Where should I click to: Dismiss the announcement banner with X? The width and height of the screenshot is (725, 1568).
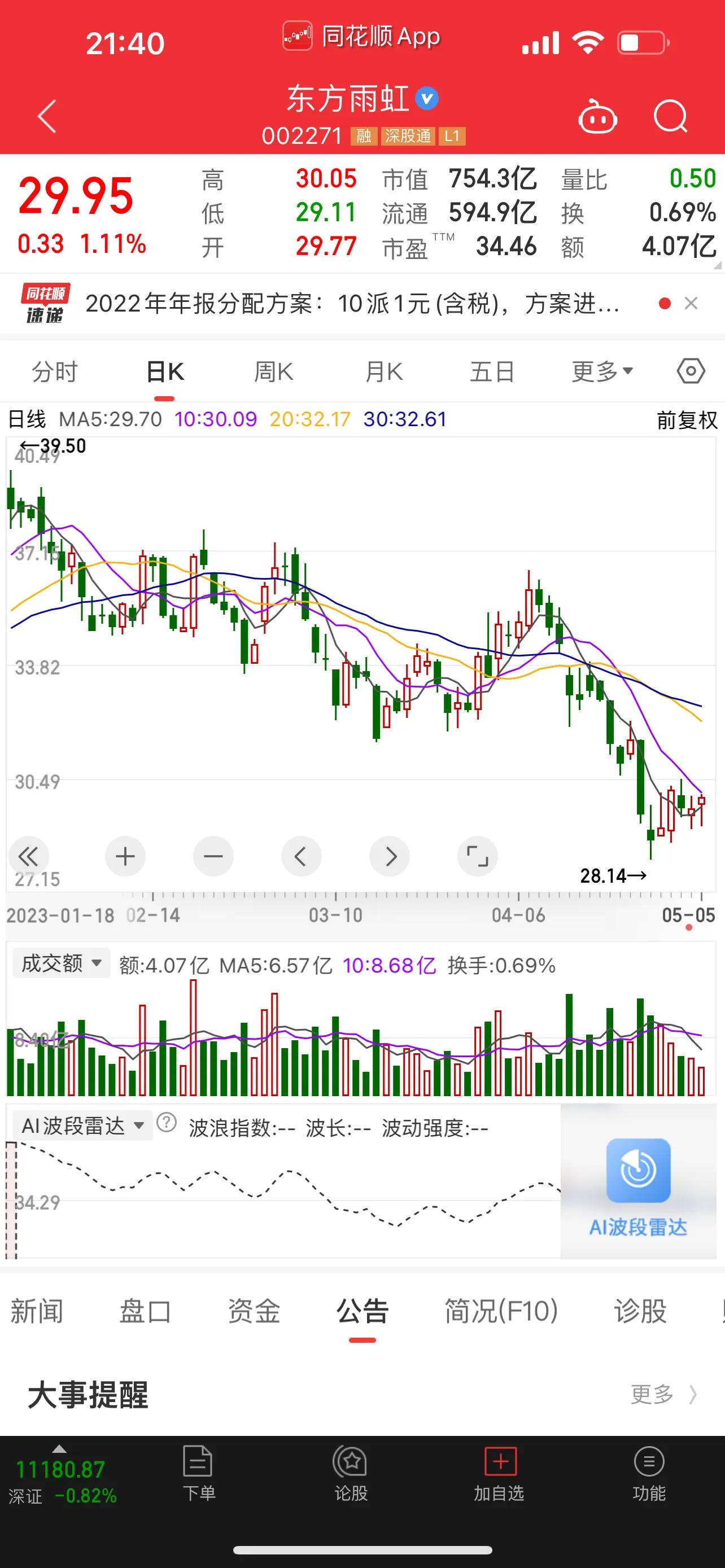(x=692, y=303)
